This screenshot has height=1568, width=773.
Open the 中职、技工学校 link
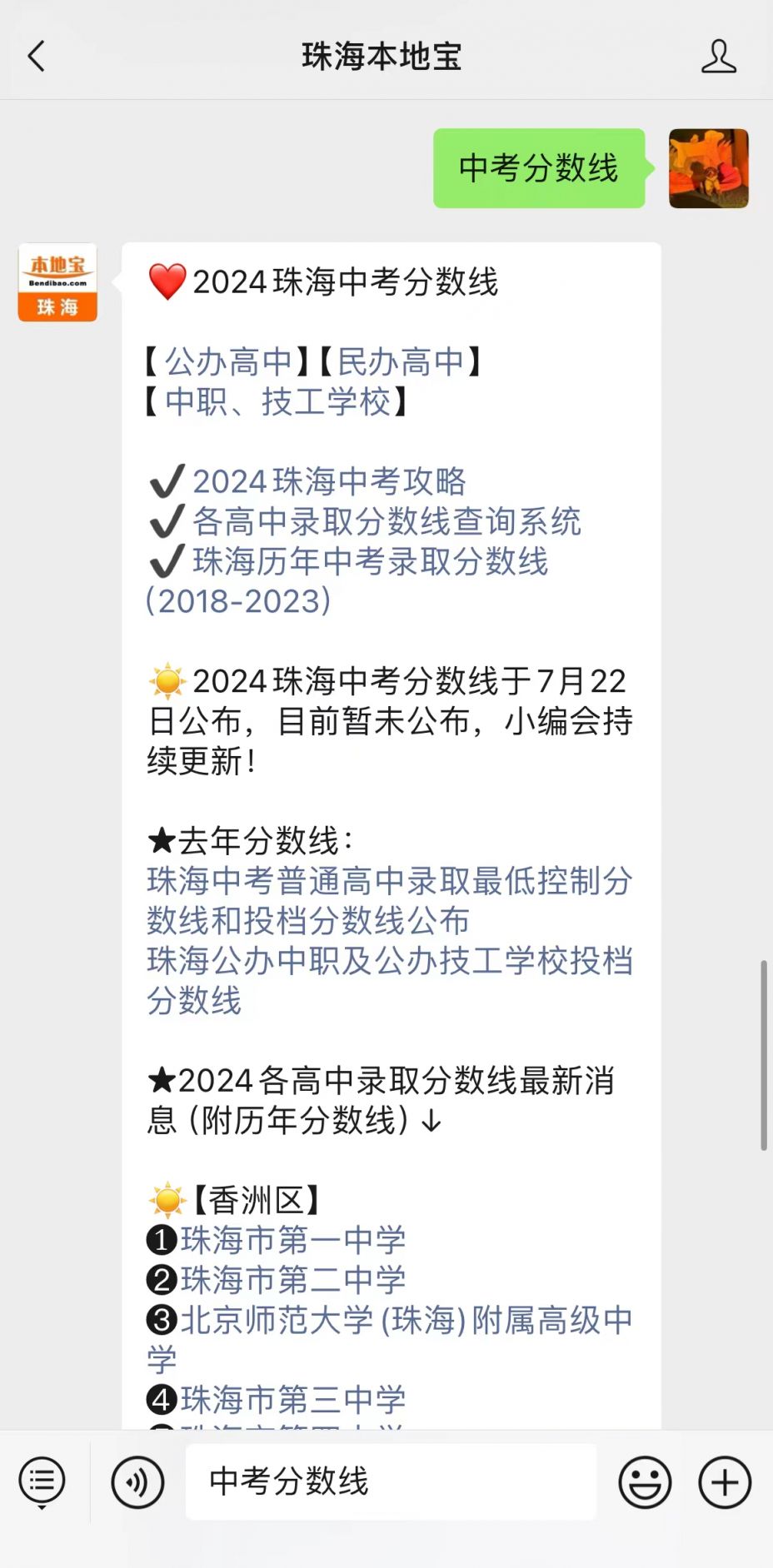point(277,402)
